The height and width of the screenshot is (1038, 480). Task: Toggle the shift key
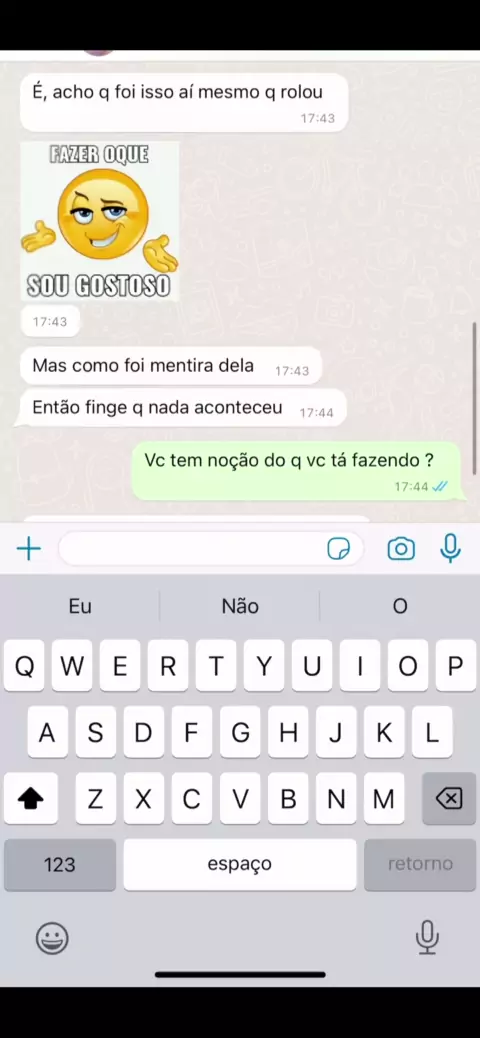click(x=30, y=799)
